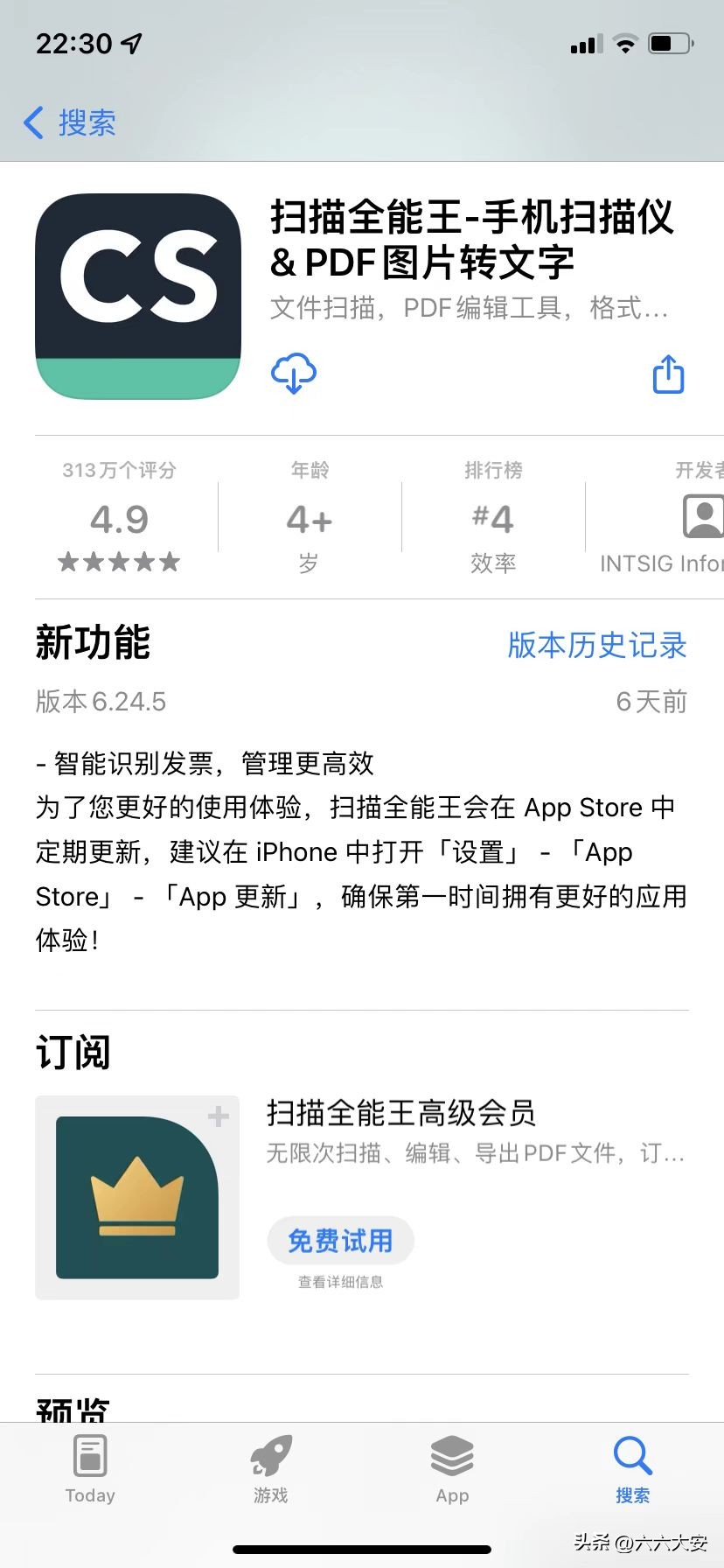Open 扫描全能王高级会员 subscription tile
This screenshot has height=1568, width=724.
[x=137, y=1197]
